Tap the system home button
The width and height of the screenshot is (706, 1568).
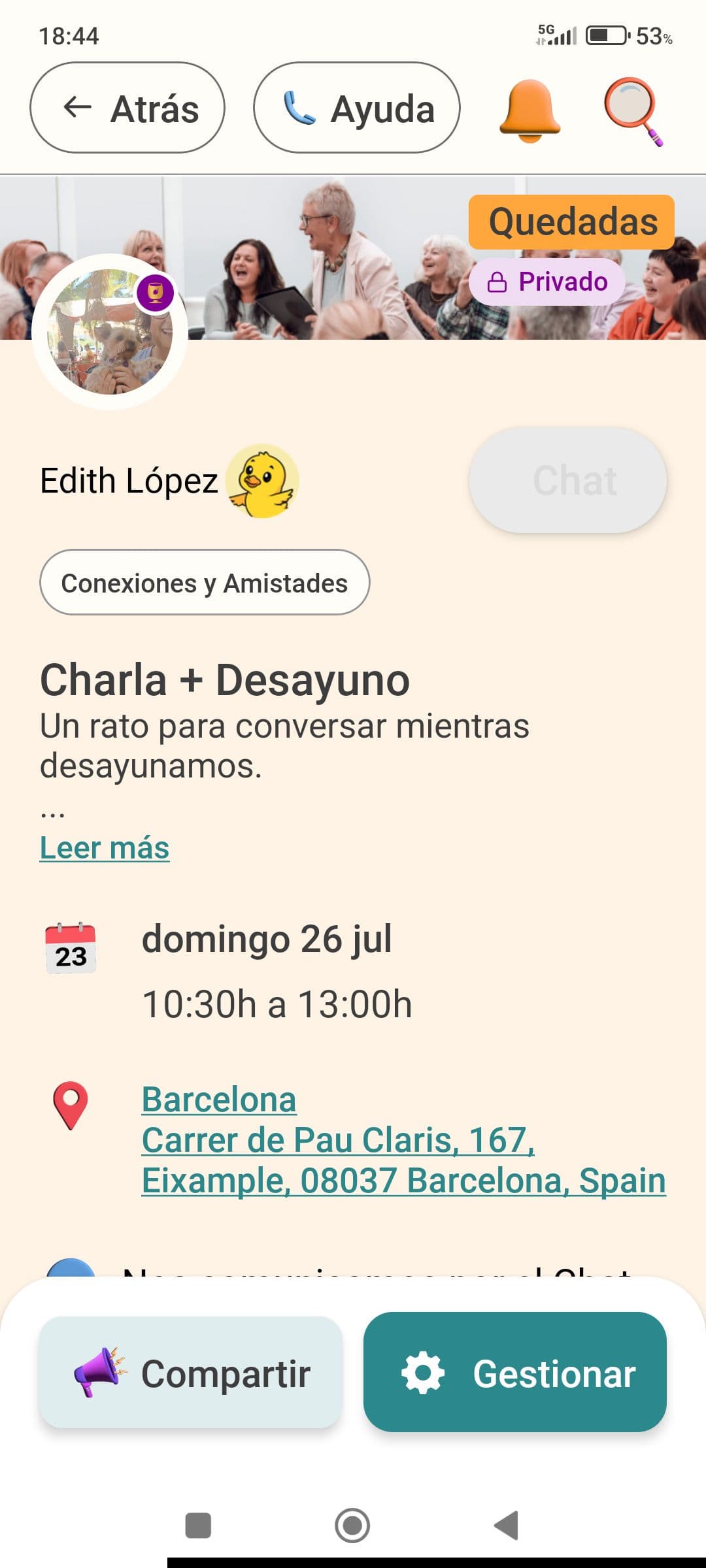click(x=352, y=1526)
